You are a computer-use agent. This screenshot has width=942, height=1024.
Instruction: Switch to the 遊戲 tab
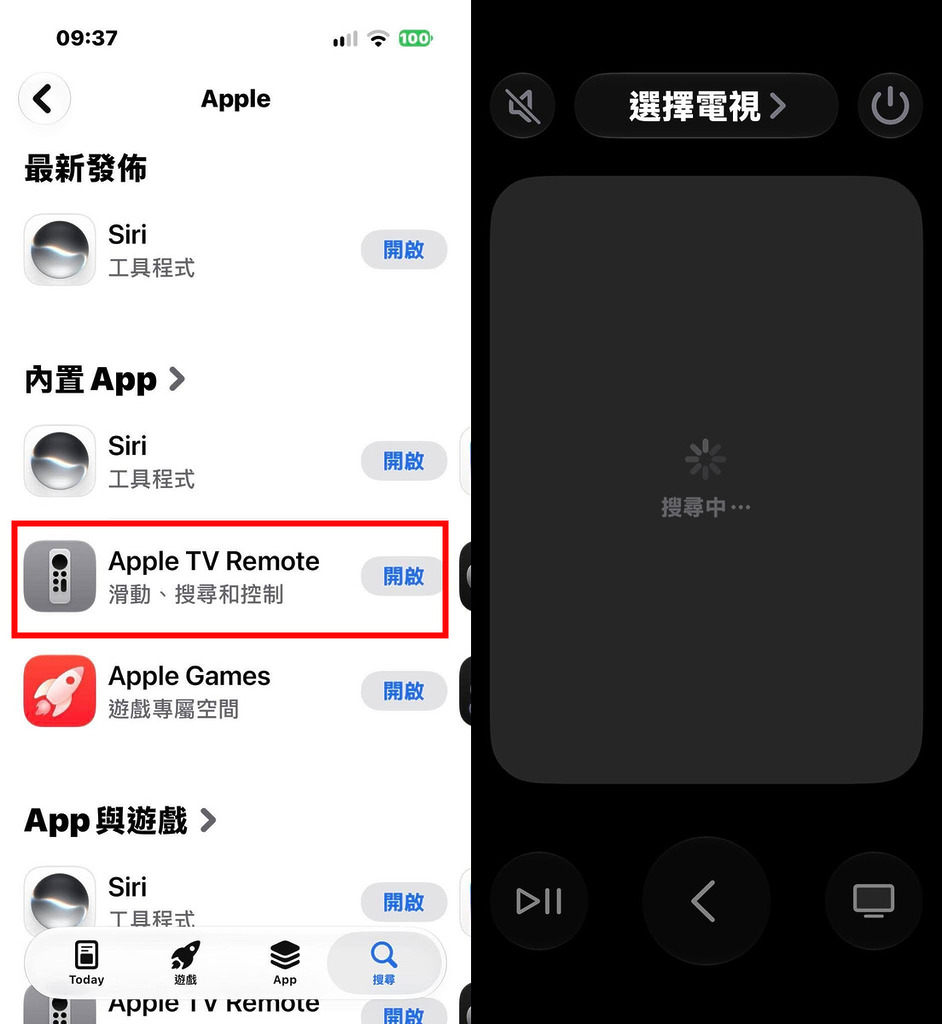(186, 963)
